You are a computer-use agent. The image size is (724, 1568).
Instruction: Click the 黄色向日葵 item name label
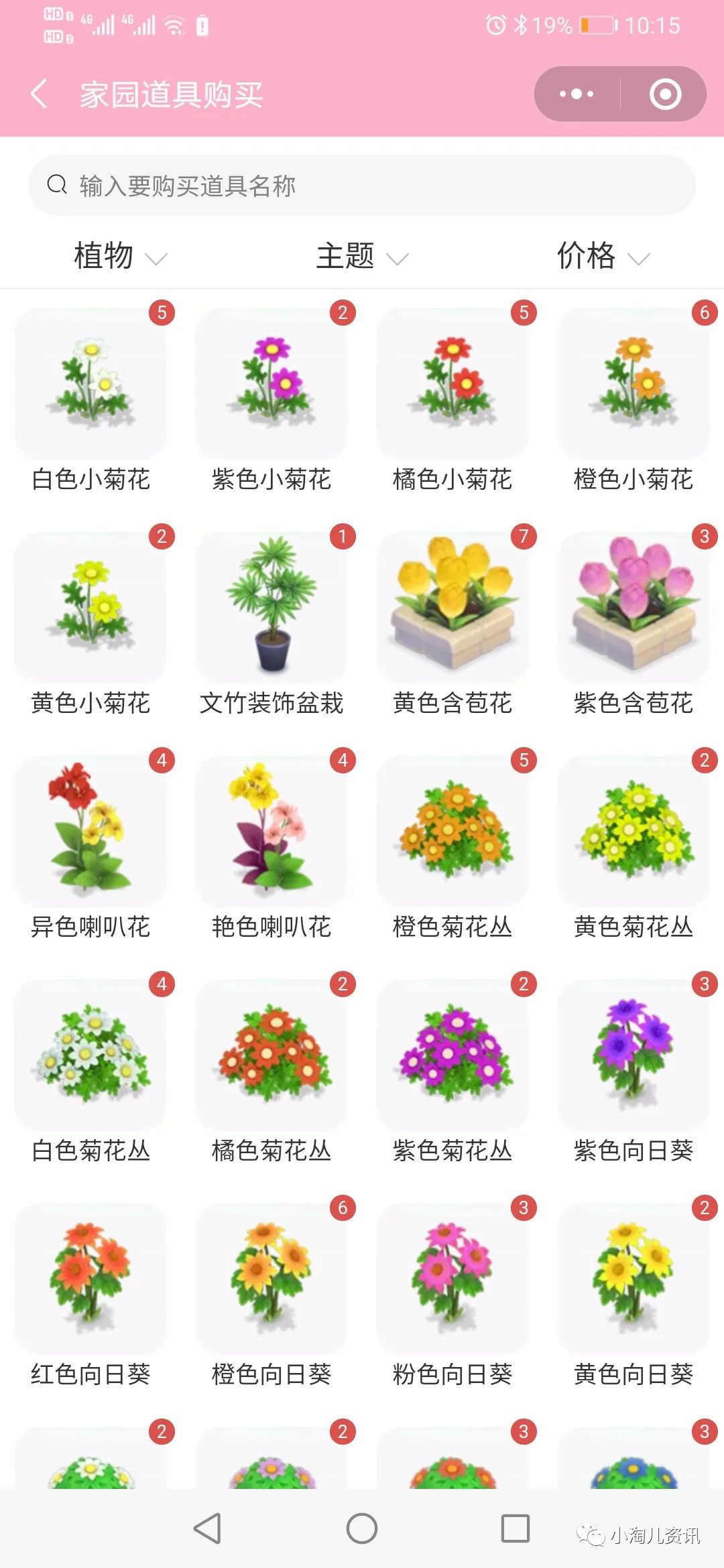point(632,1374)
